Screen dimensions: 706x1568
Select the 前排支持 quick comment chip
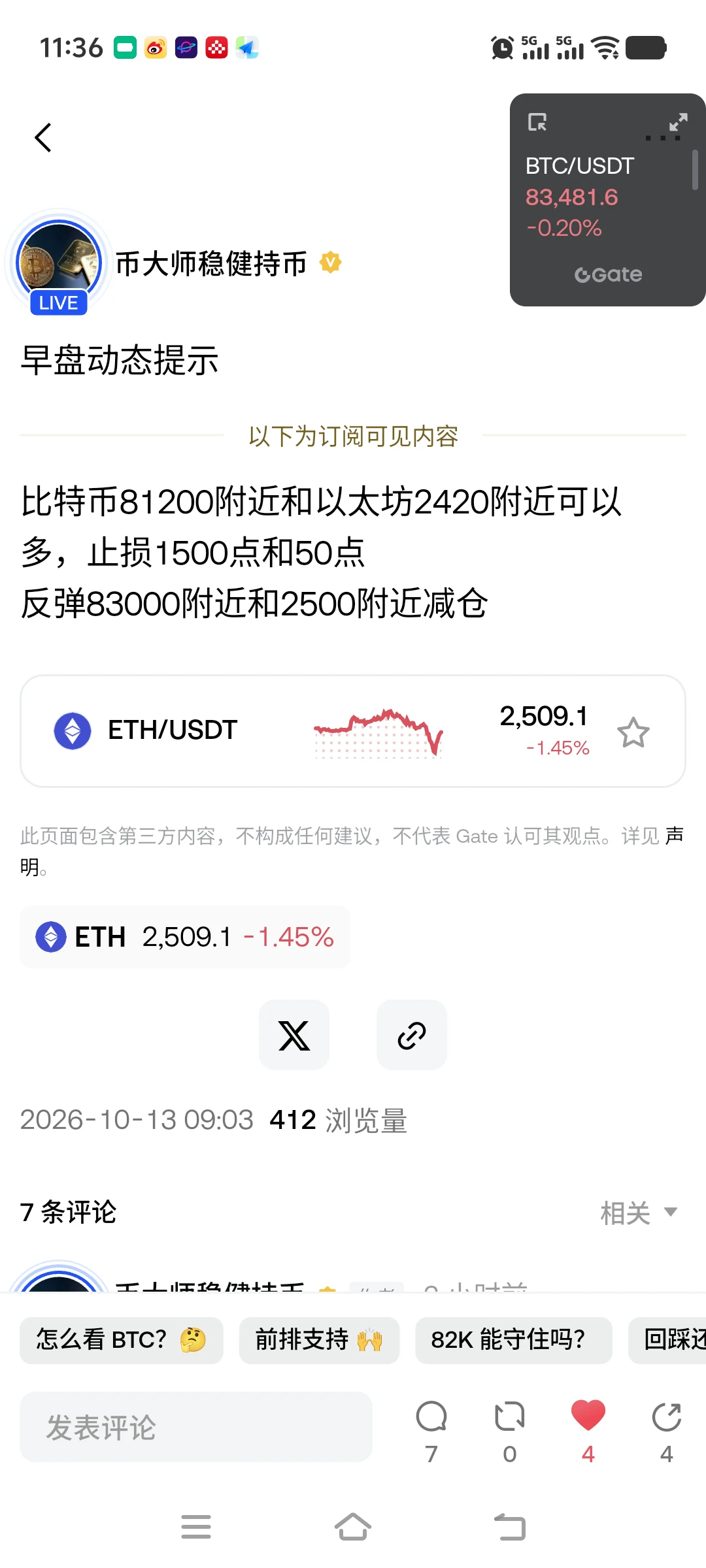(x=319, y=1340)
